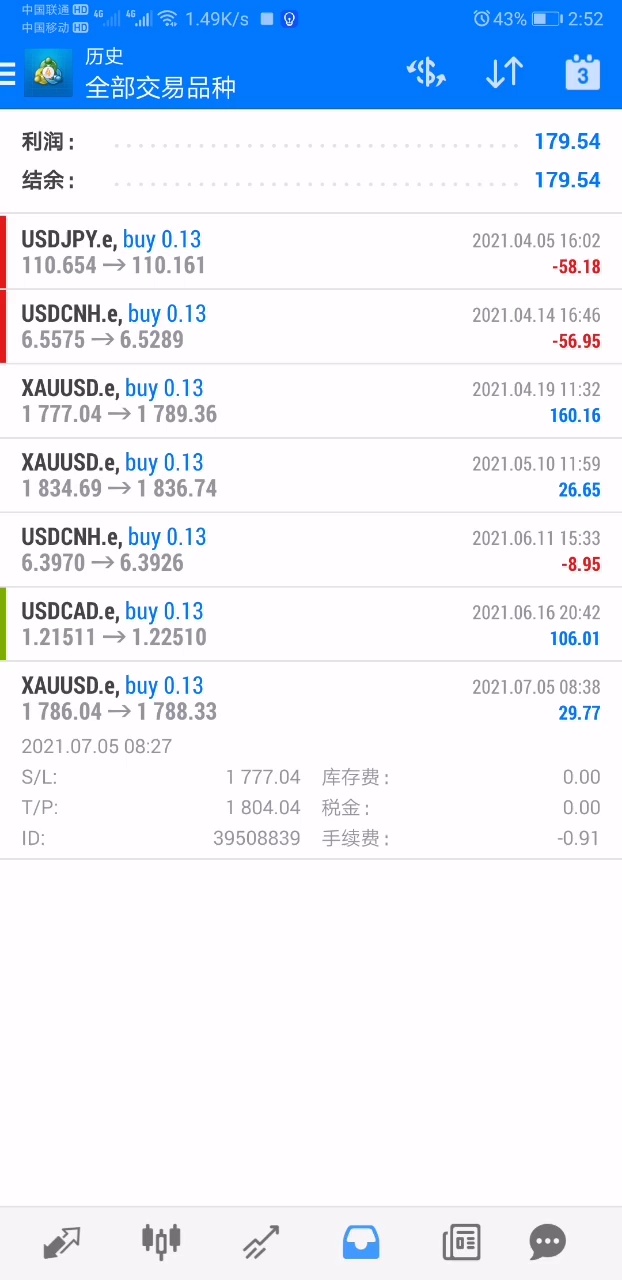Screen dimensions: 622x1280
Task: Switch to the trade trend-line tab
Action: (x=260, y=1243)
